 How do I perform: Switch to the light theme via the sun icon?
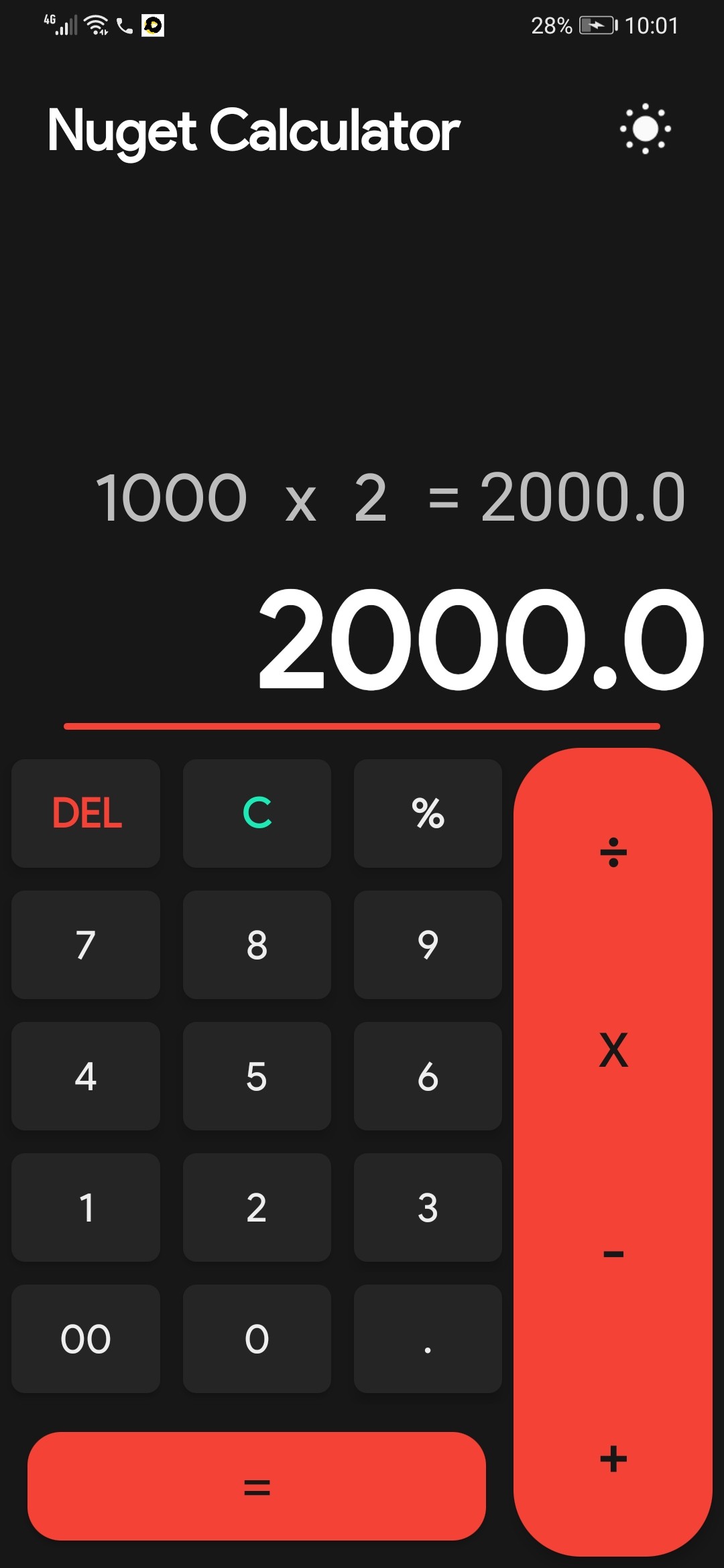[x=645, y=129]
